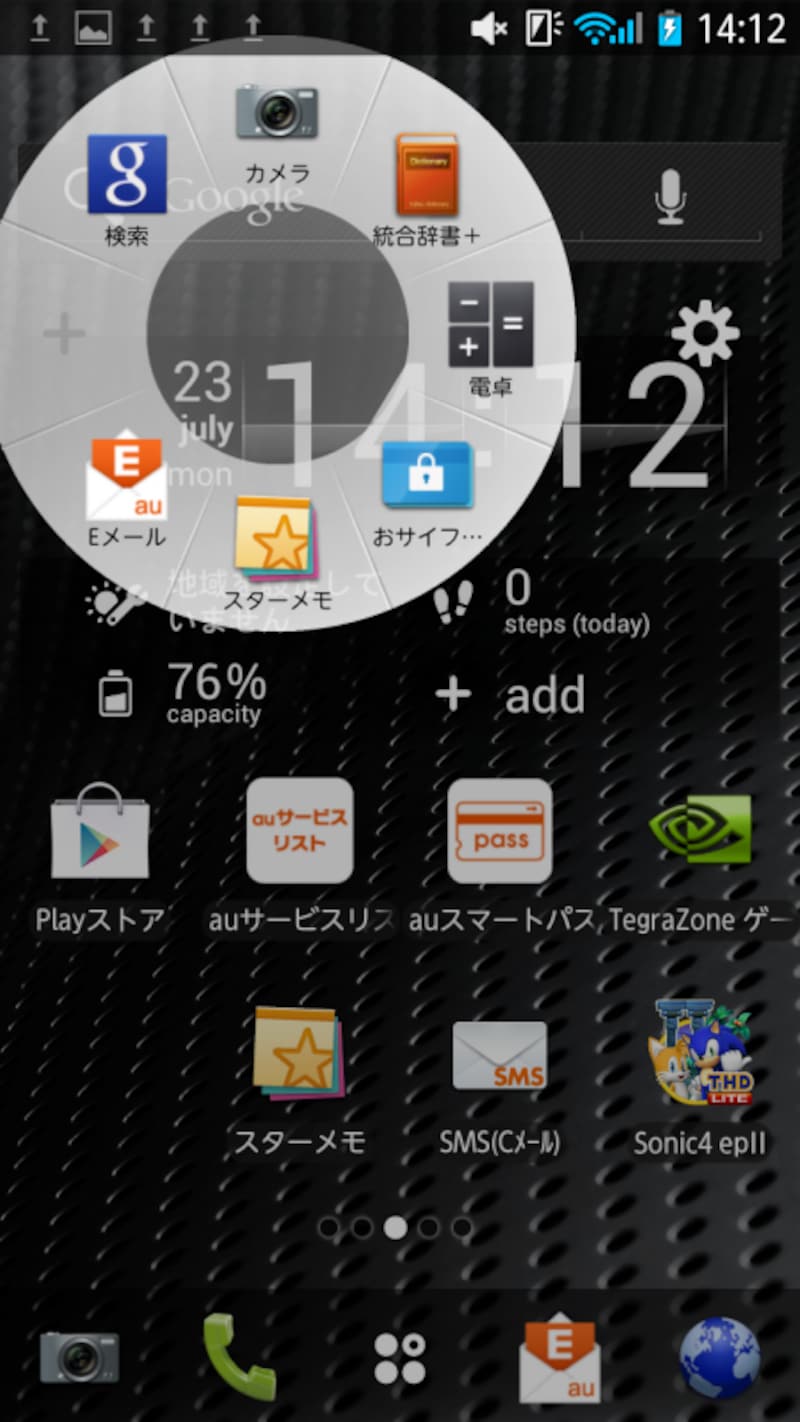
Task: Start voice search with the microphone
Action: point(670,196)
